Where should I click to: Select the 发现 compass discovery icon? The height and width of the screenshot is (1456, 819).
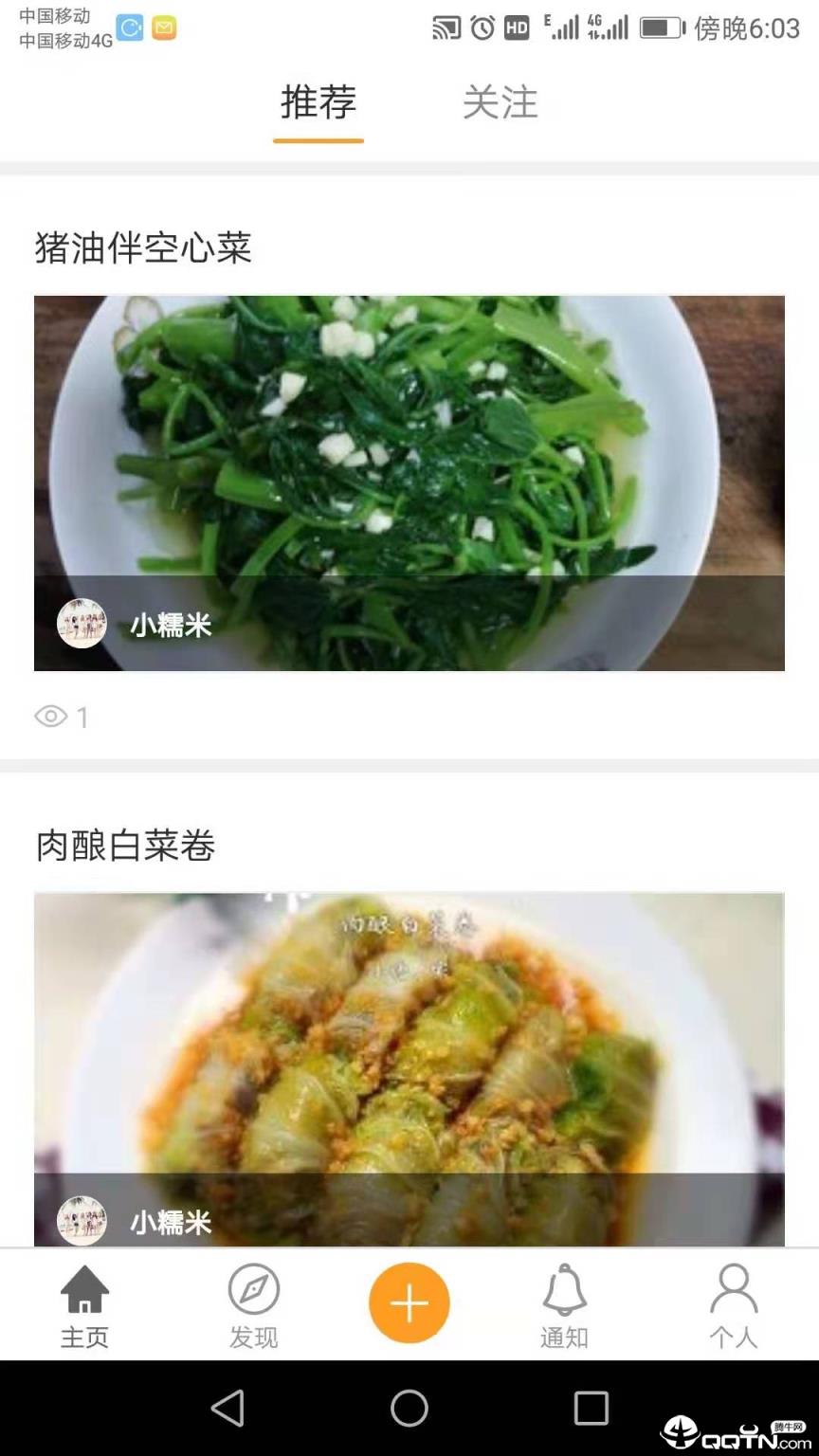click(252, 1306)
